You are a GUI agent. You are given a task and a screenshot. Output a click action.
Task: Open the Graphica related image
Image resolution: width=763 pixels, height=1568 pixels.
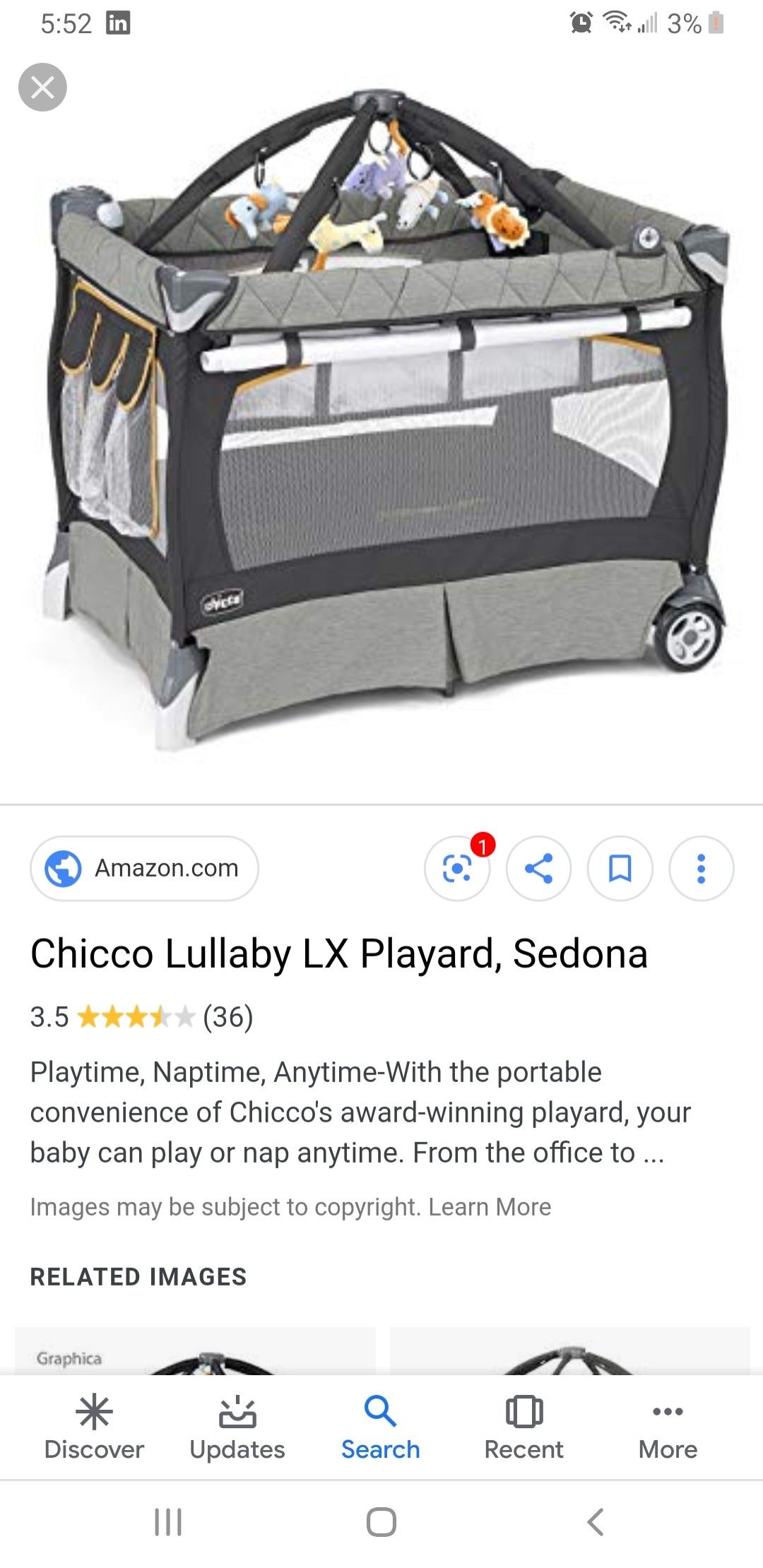195,1350
